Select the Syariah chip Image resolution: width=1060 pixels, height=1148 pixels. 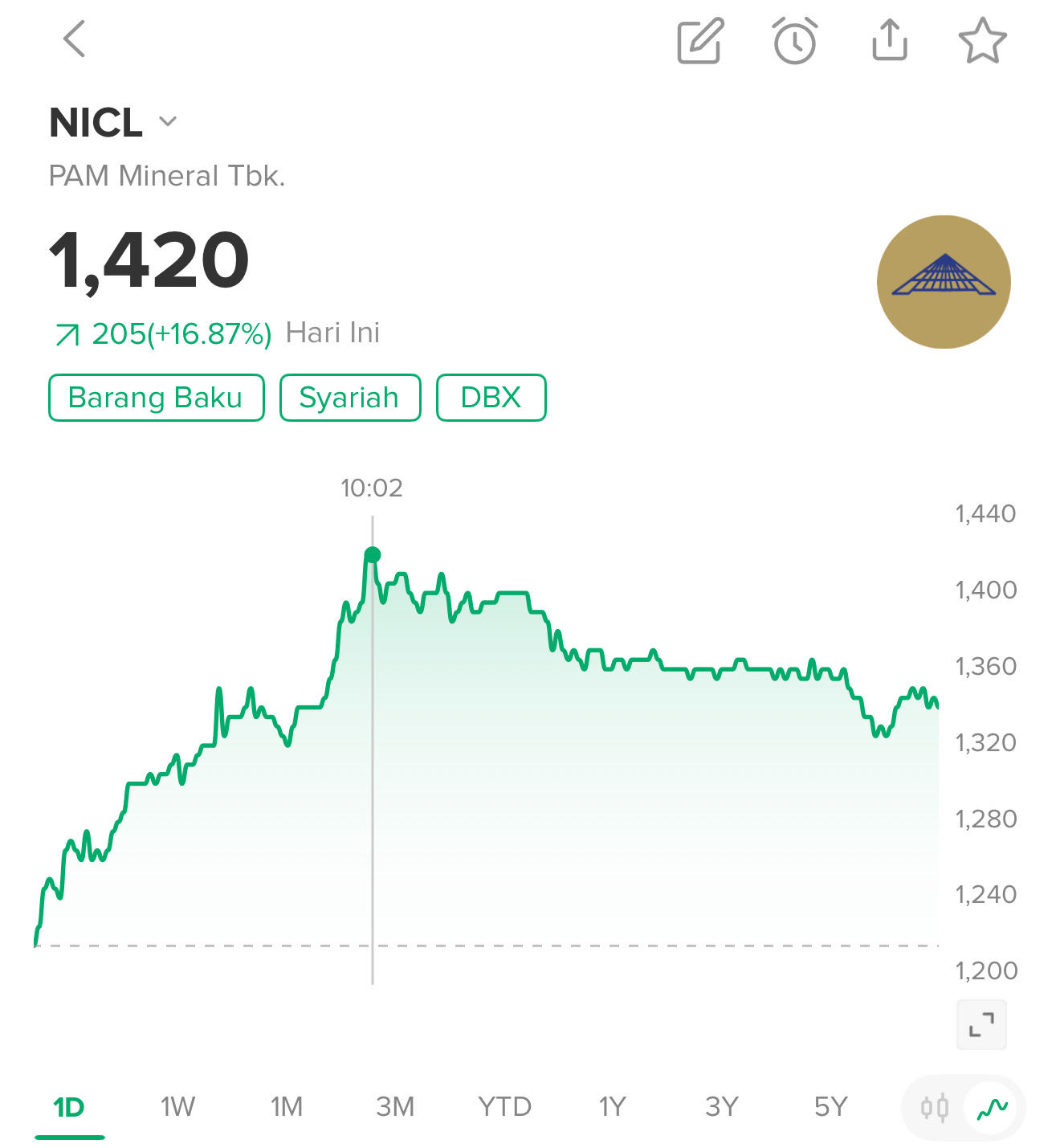(x=349, y=398)
